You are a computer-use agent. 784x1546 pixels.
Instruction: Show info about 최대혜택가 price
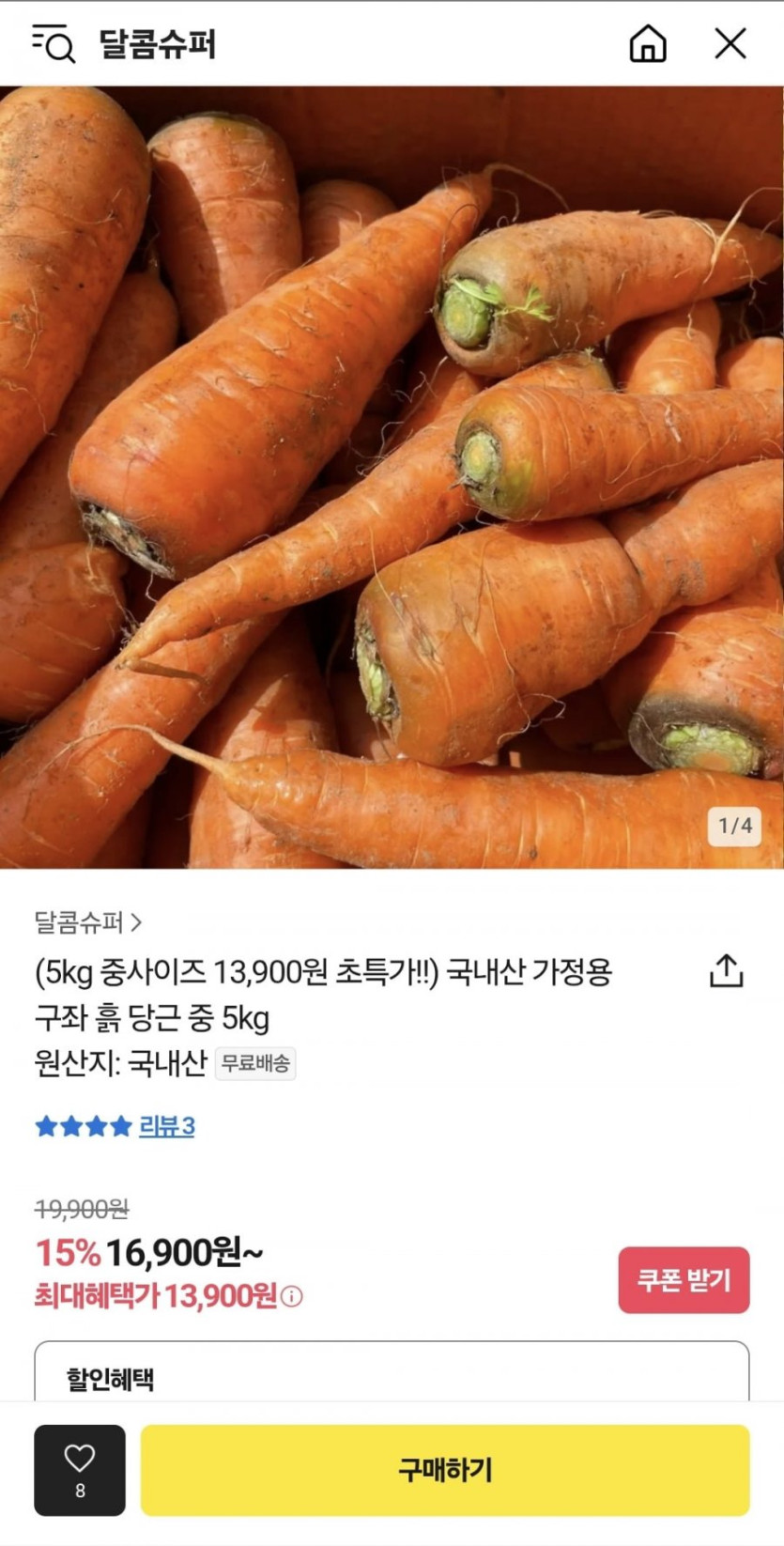click(x=292, y=1297)
